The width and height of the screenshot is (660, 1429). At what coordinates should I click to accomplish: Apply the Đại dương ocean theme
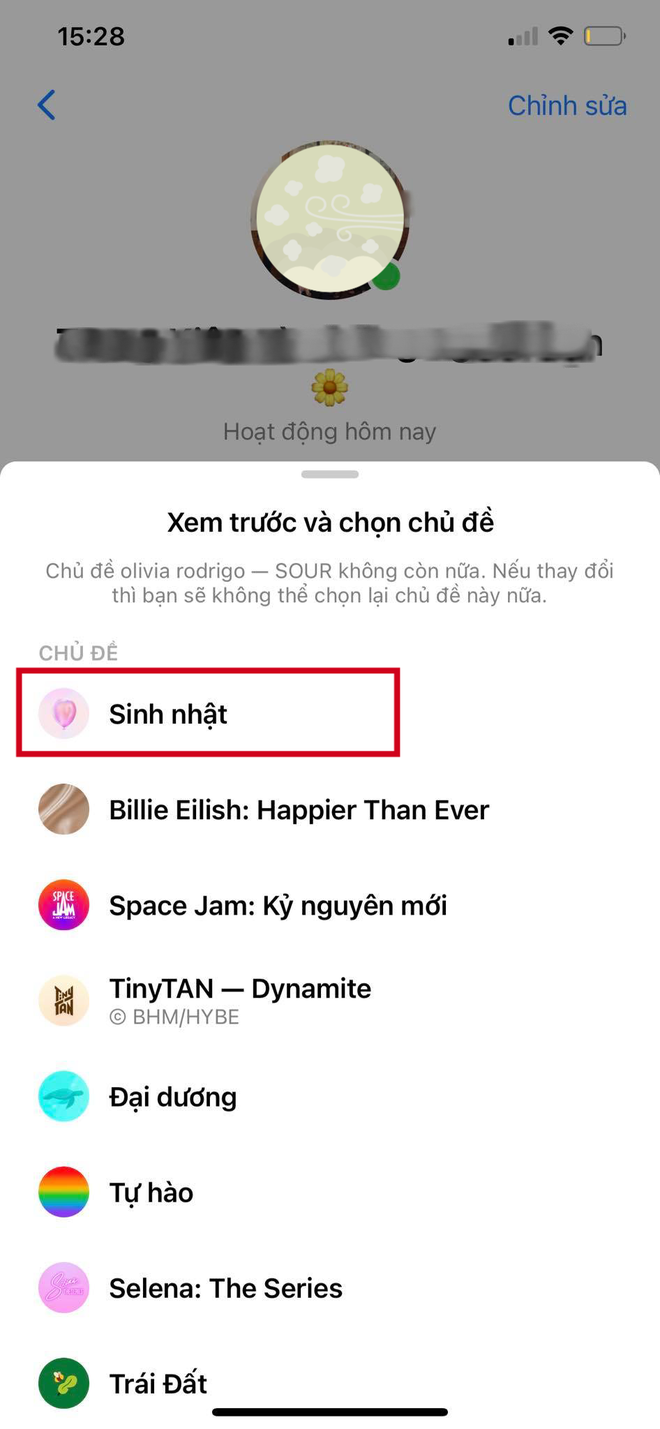[172, 1097]
